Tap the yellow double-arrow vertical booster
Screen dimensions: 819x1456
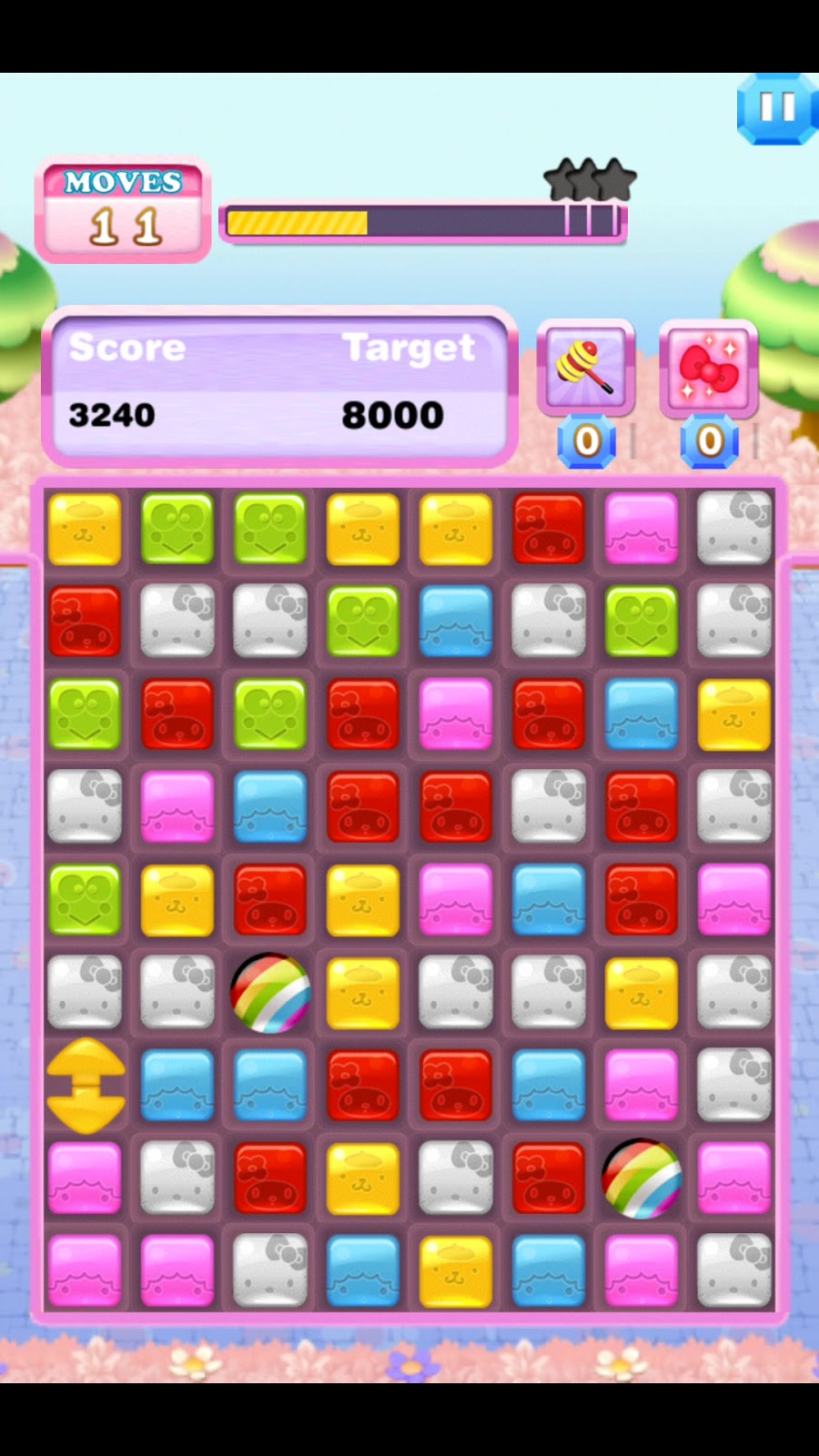pos(86,1085)
